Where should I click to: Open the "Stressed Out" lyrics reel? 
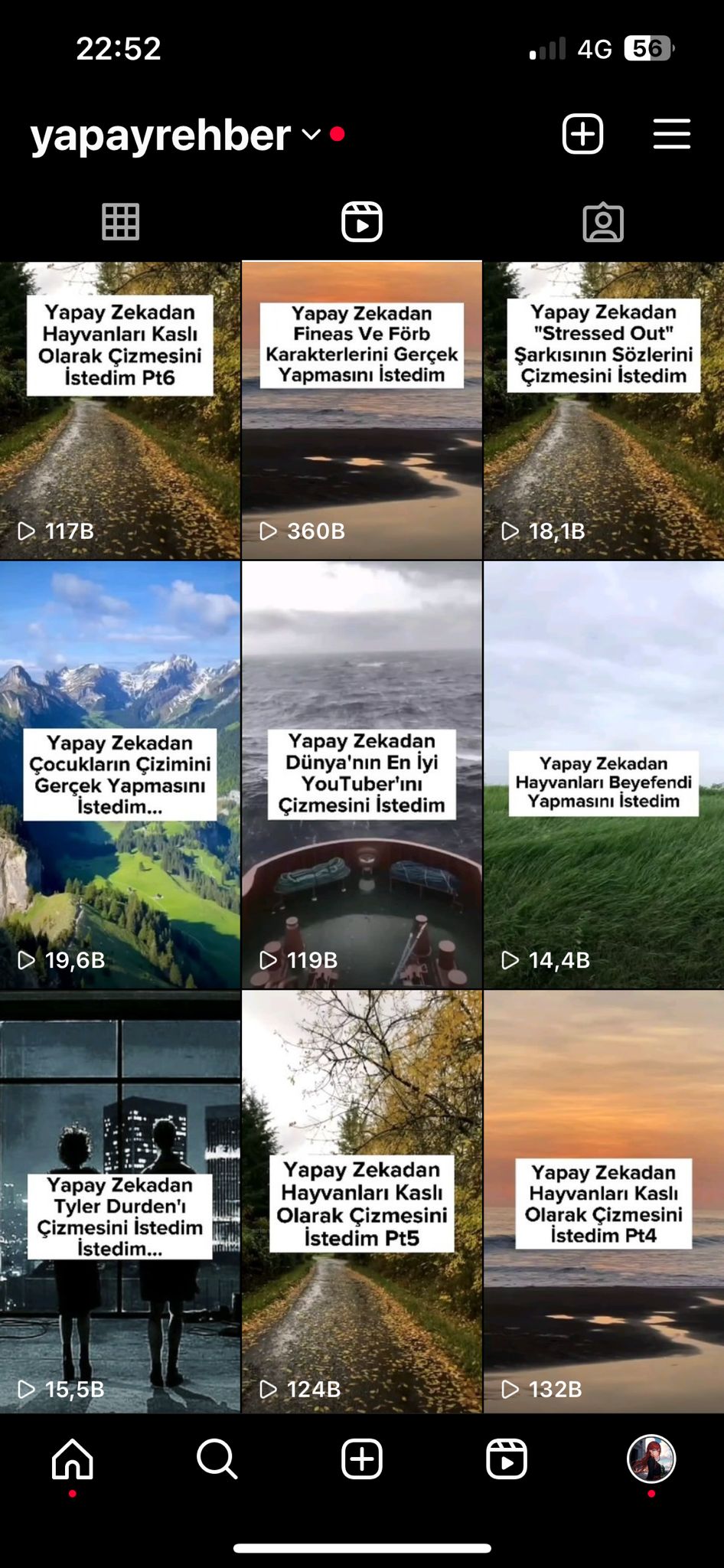click(x=604, y=410)
